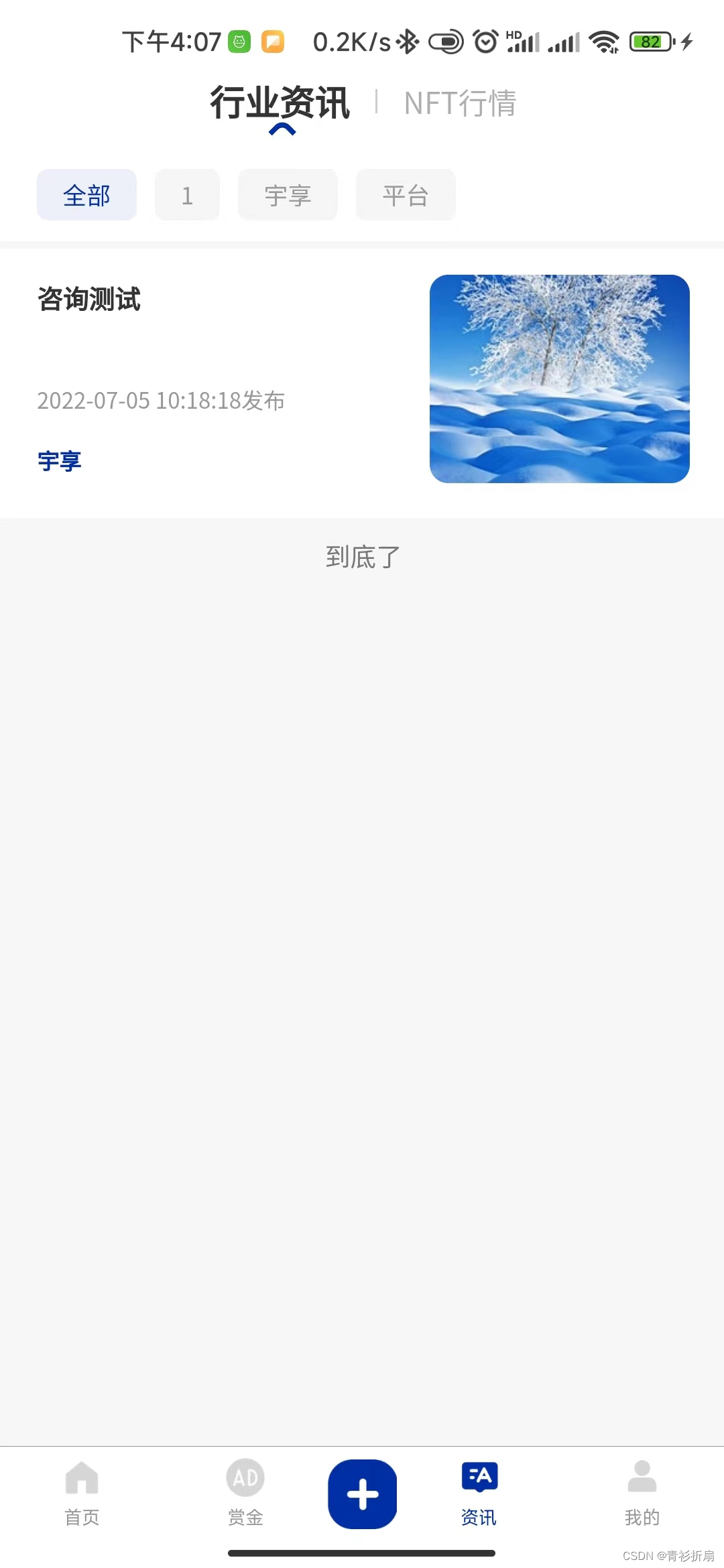Select the 行业资讯 tab
724x1568 pixels.
[280, 103]
